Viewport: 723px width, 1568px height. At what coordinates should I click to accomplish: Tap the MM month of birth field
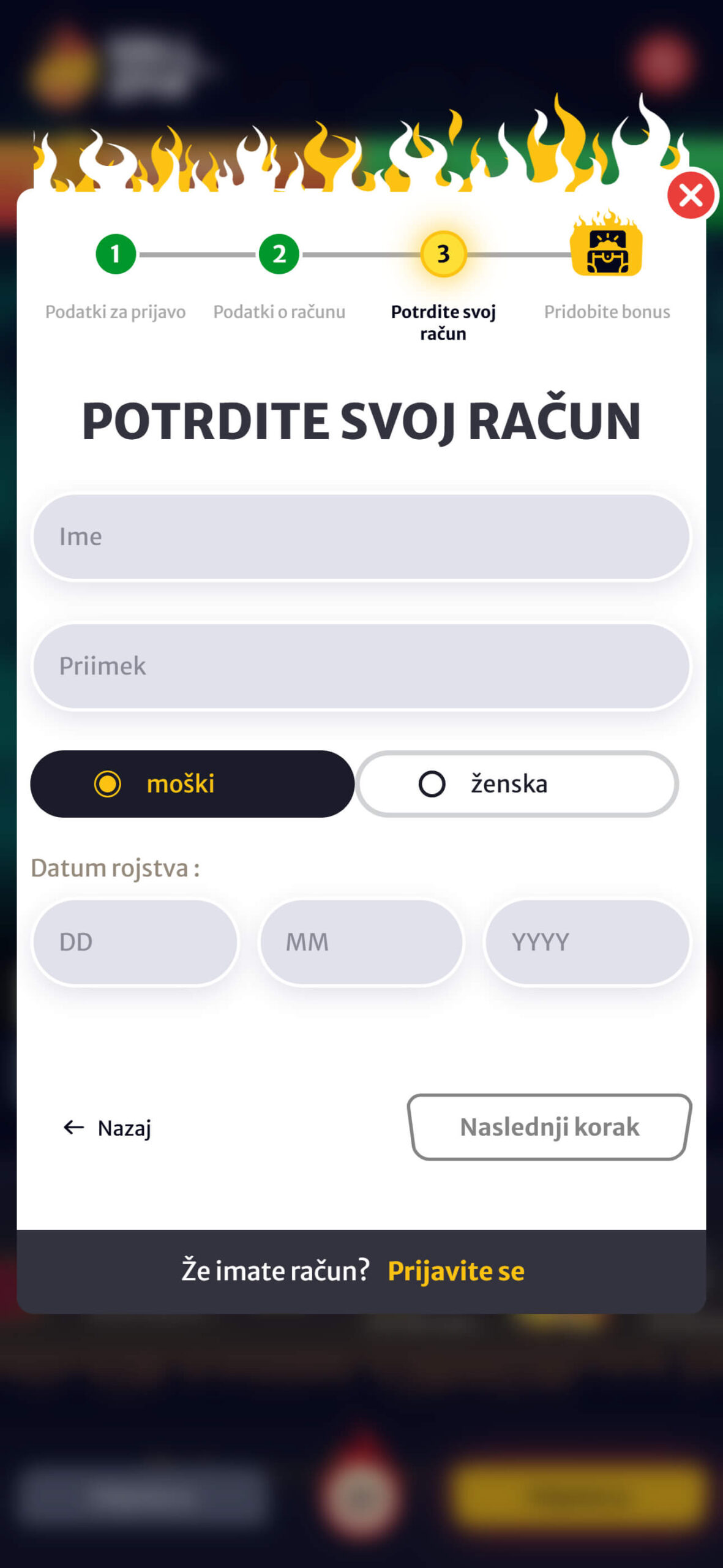pyautogui.click(x=361, y=942)
